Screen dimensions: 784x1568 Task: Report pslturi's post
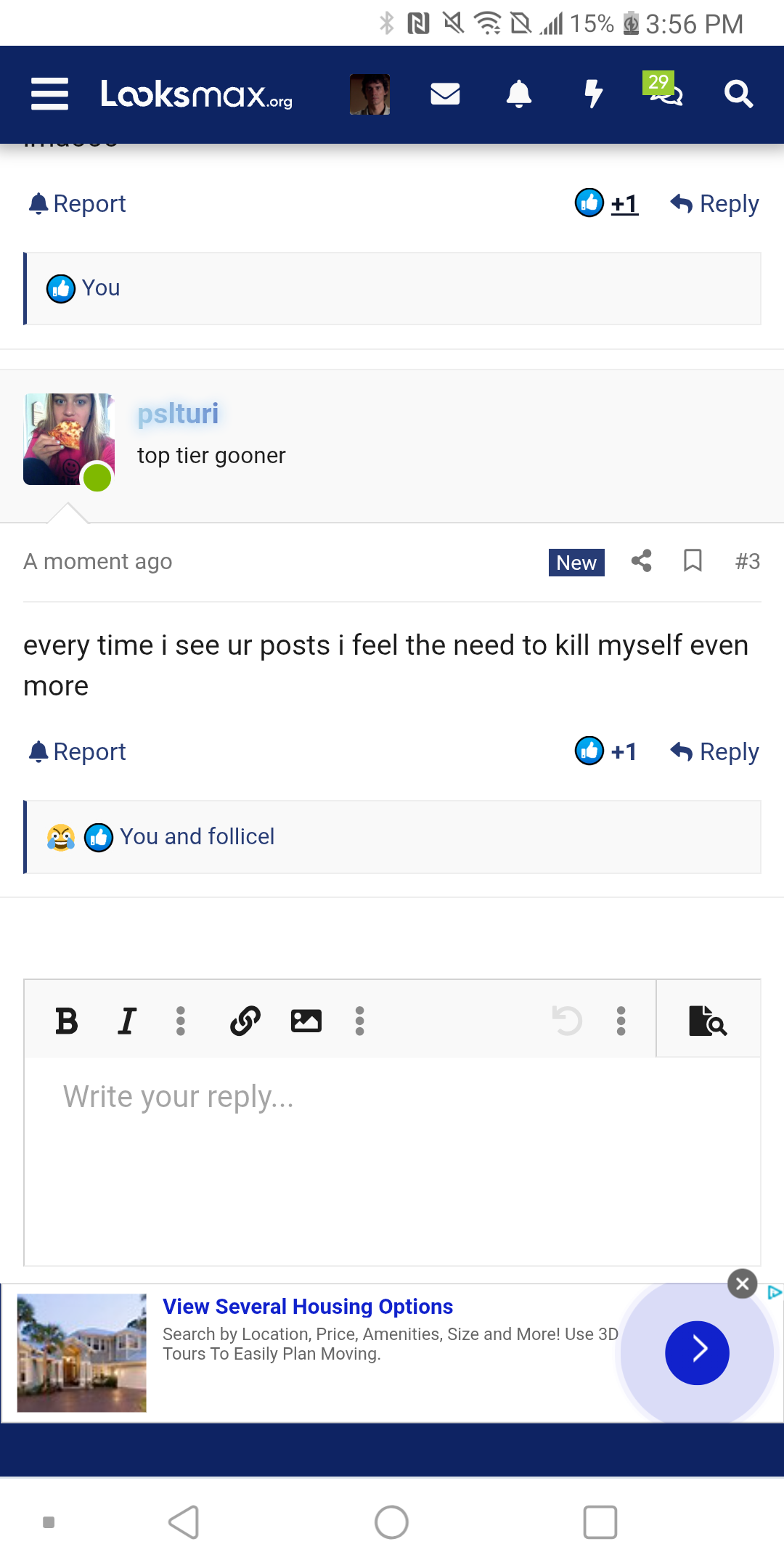[x=78, y=752]
